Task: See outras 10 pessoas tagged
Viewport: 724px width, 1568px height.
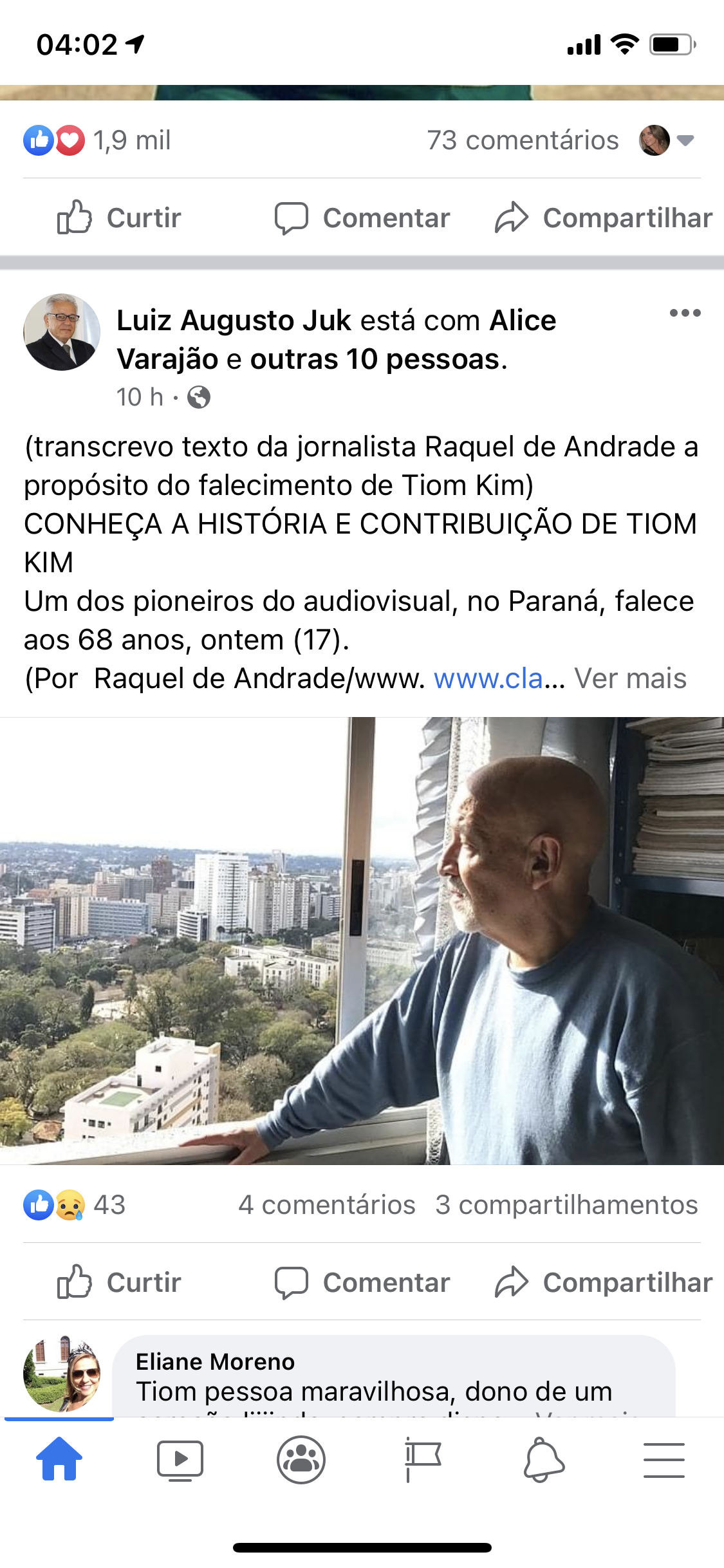Action: (x=375, y=359)
